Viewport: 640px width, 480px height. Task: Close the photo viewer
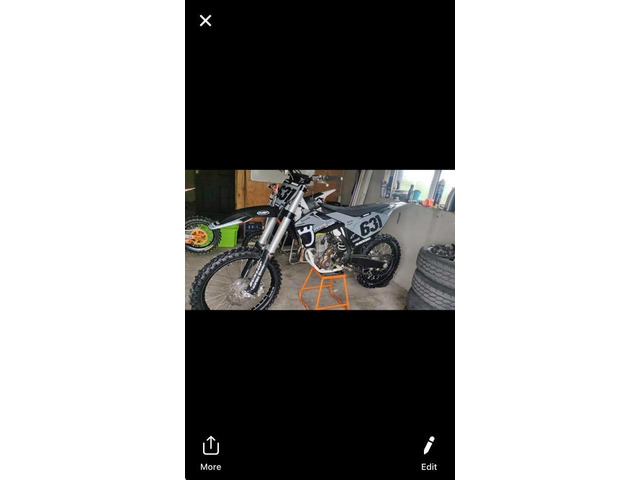click(x=205, y=21)
